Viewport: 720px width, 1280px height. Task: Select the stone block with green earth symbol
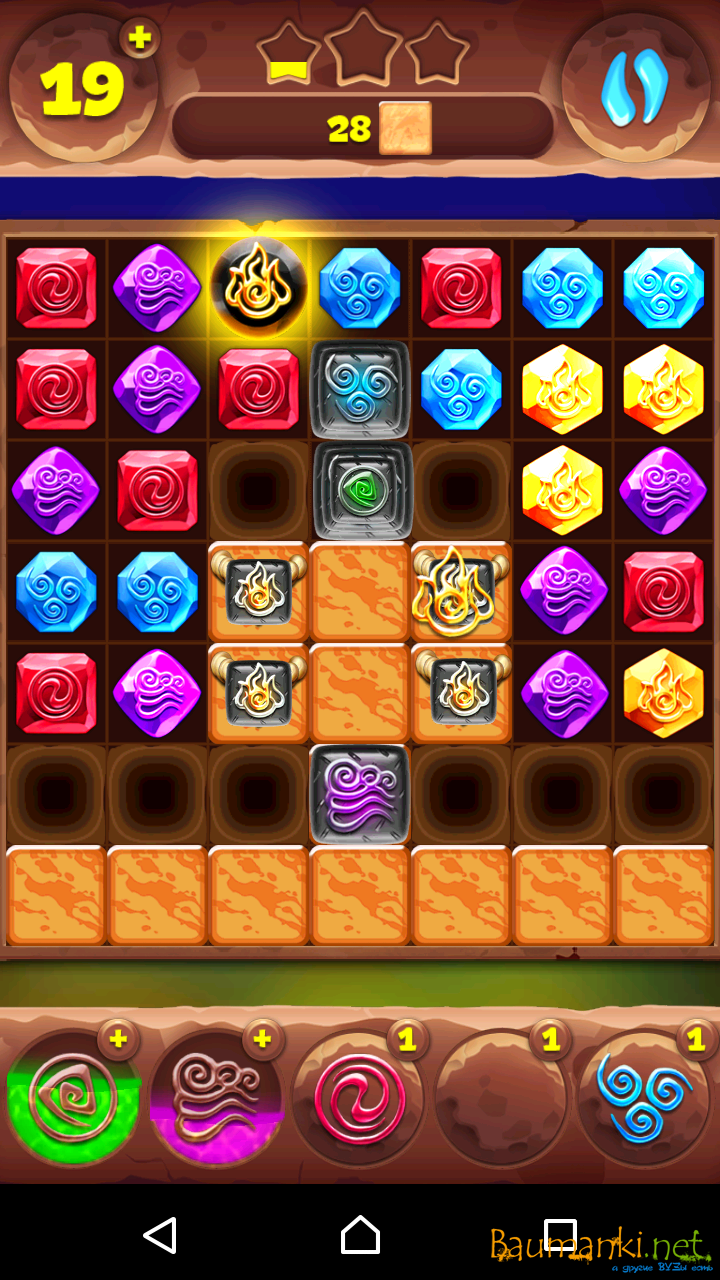(361, 491)
